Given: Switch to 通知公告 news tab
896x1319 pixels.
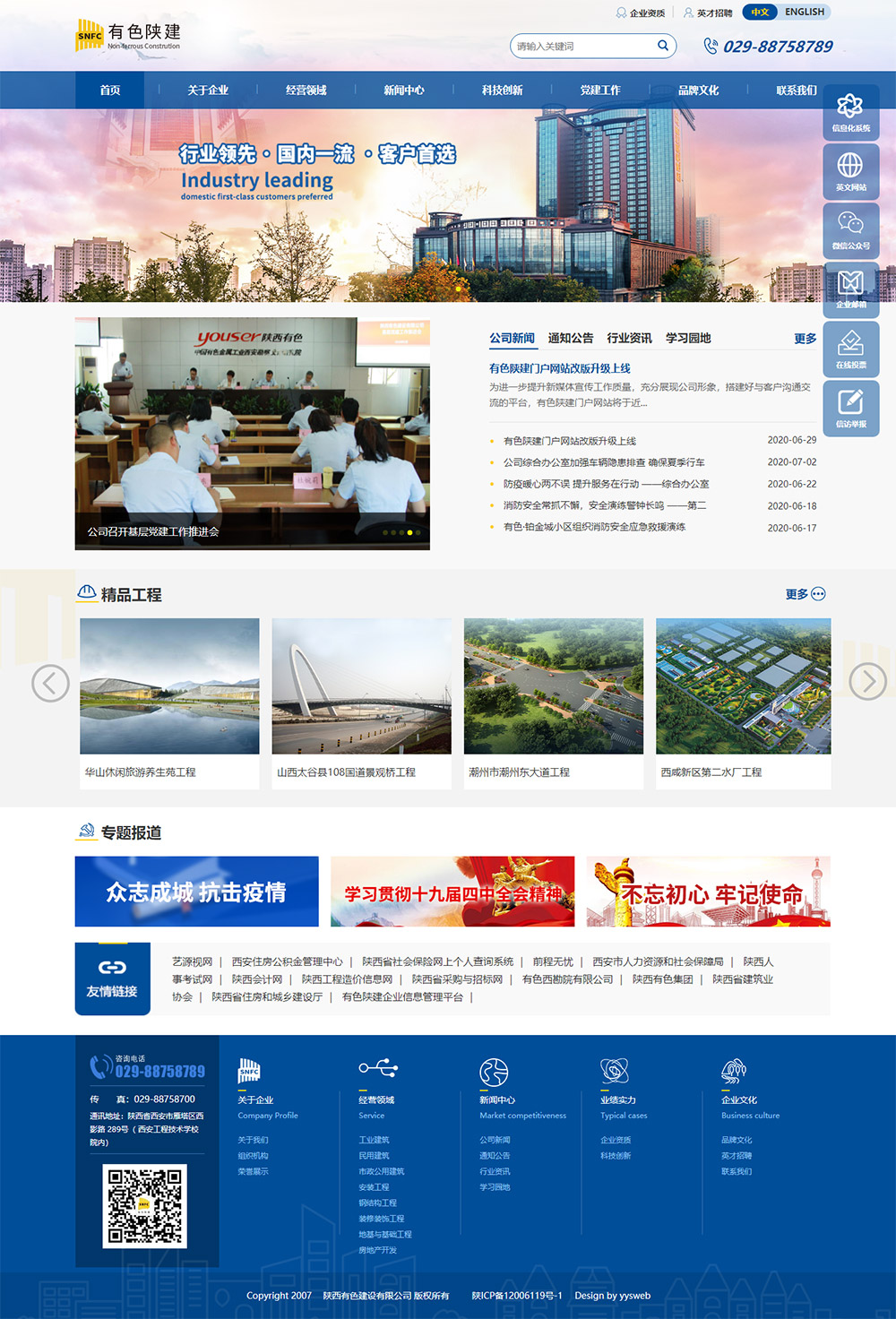Looking at the screenshot, I should click(571, 338).
